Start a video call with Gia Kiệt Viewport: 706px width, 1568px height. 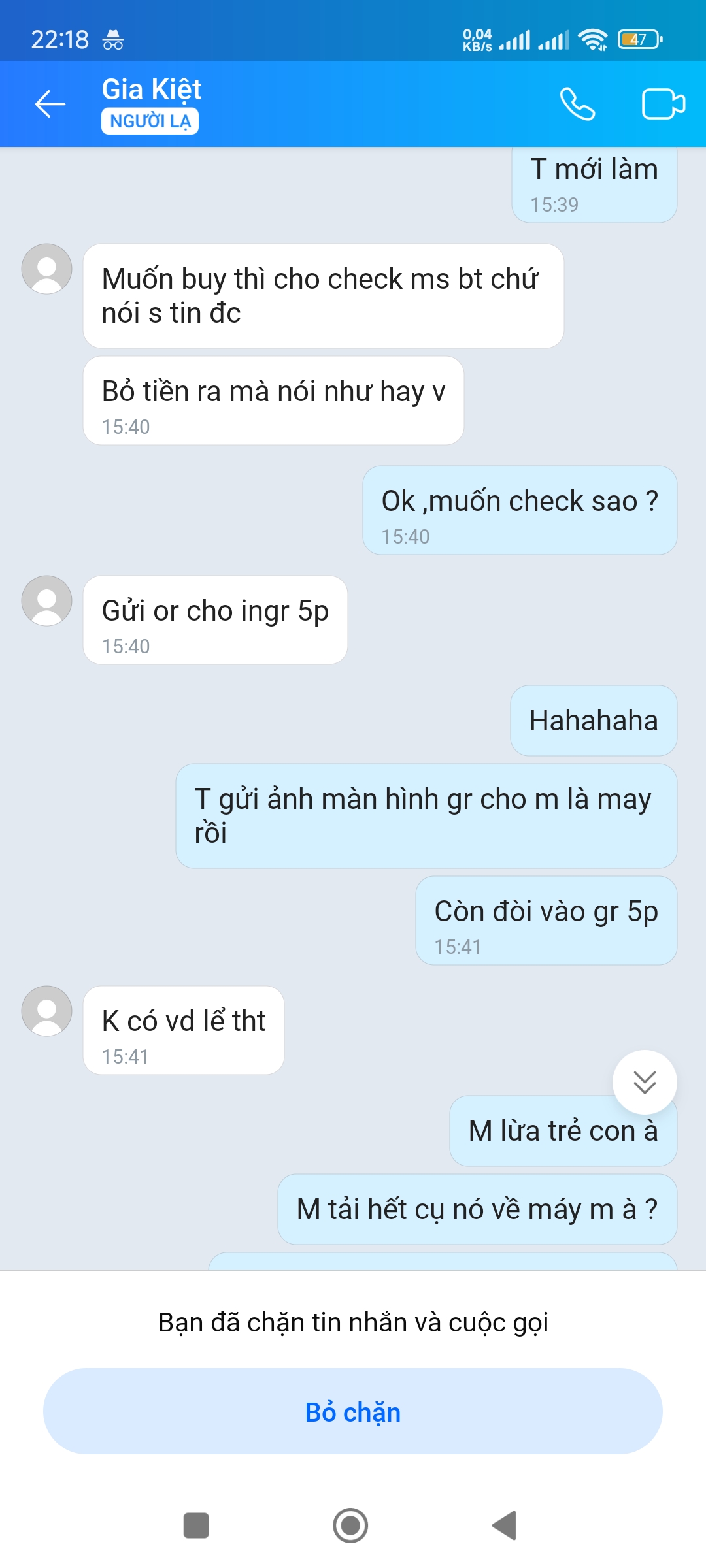(x=663, y=104)
